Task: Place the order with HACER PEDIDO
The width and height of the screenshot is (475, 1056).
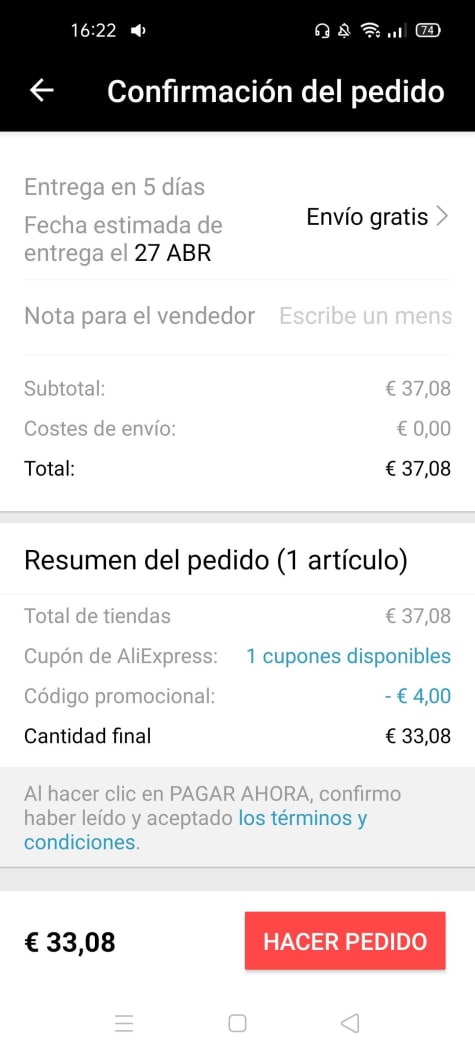Action: click(345, 941)
